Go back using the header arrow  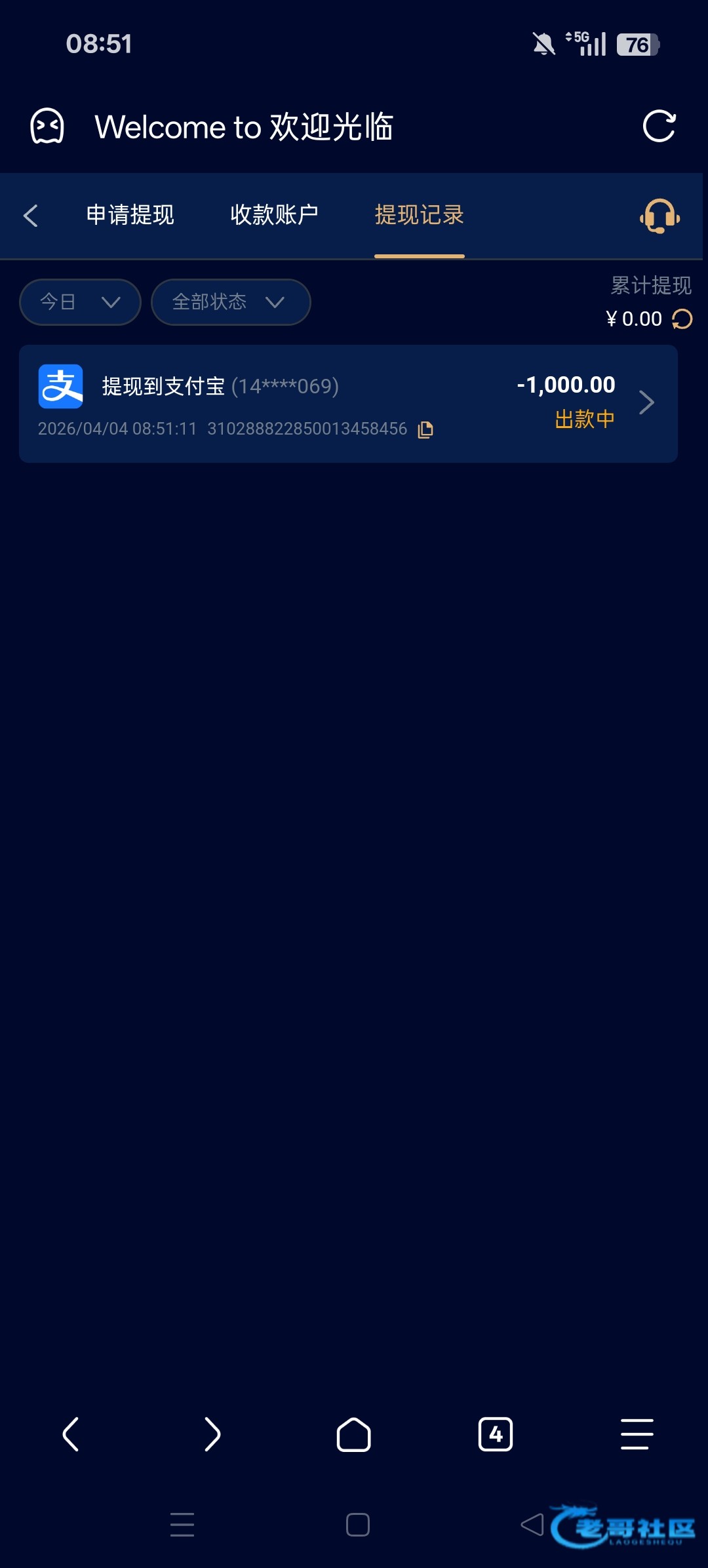[x=31, y=215]
